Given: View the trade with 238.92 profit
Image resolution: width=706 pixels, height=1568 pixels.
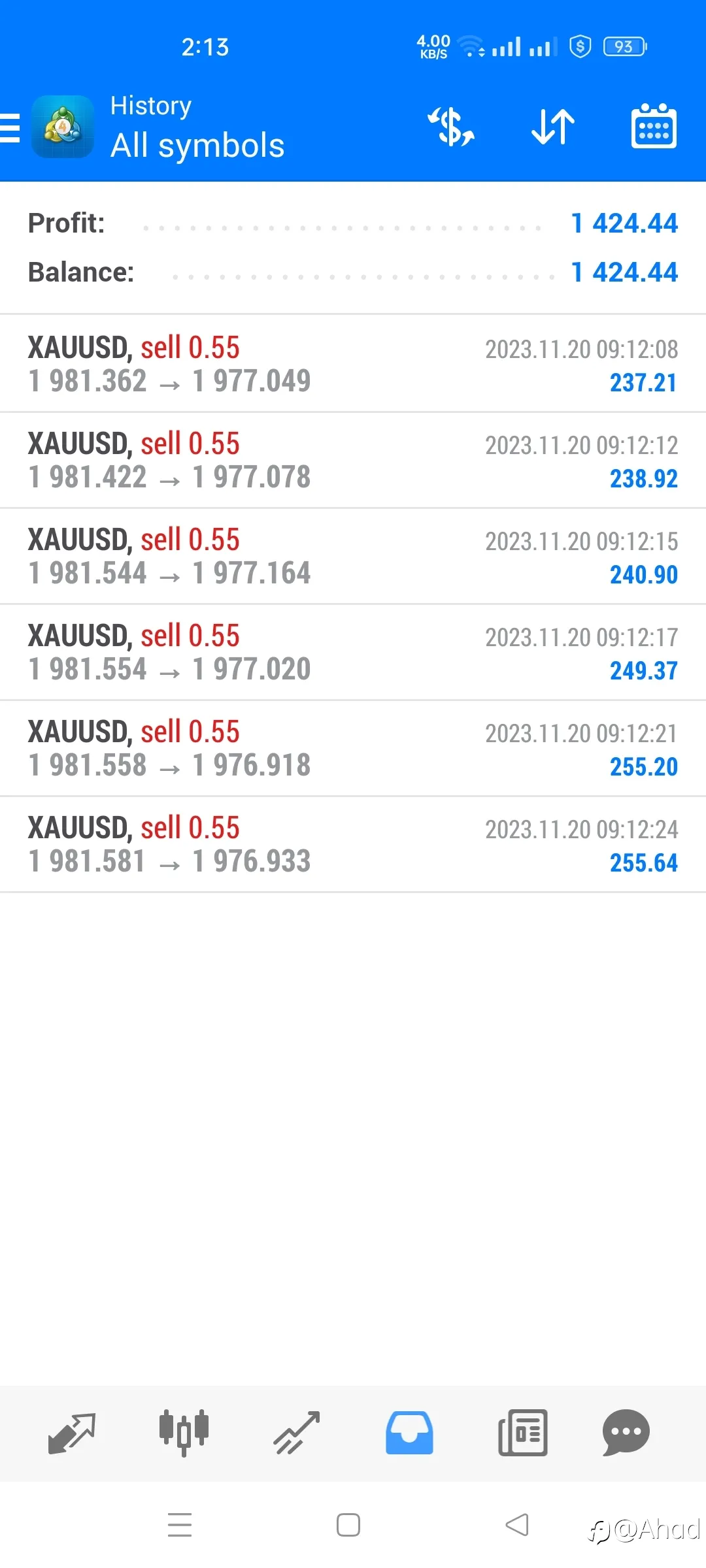Looking at the screenshot, I should [353, 460].
